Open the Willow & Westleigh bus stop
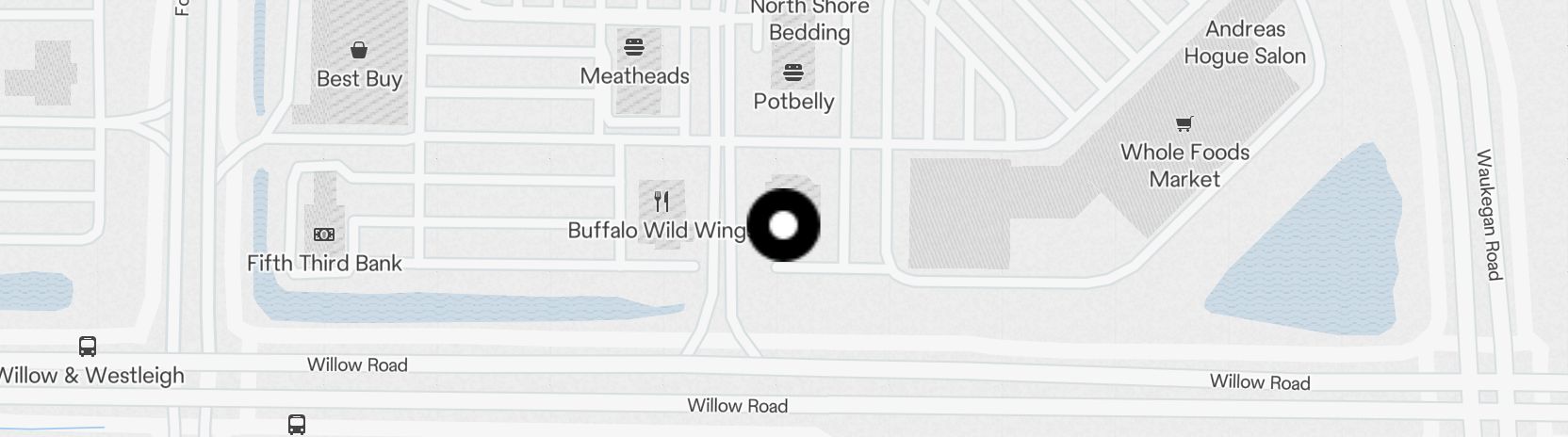This screenshot has height=437, width=1568. pos(88,347)
